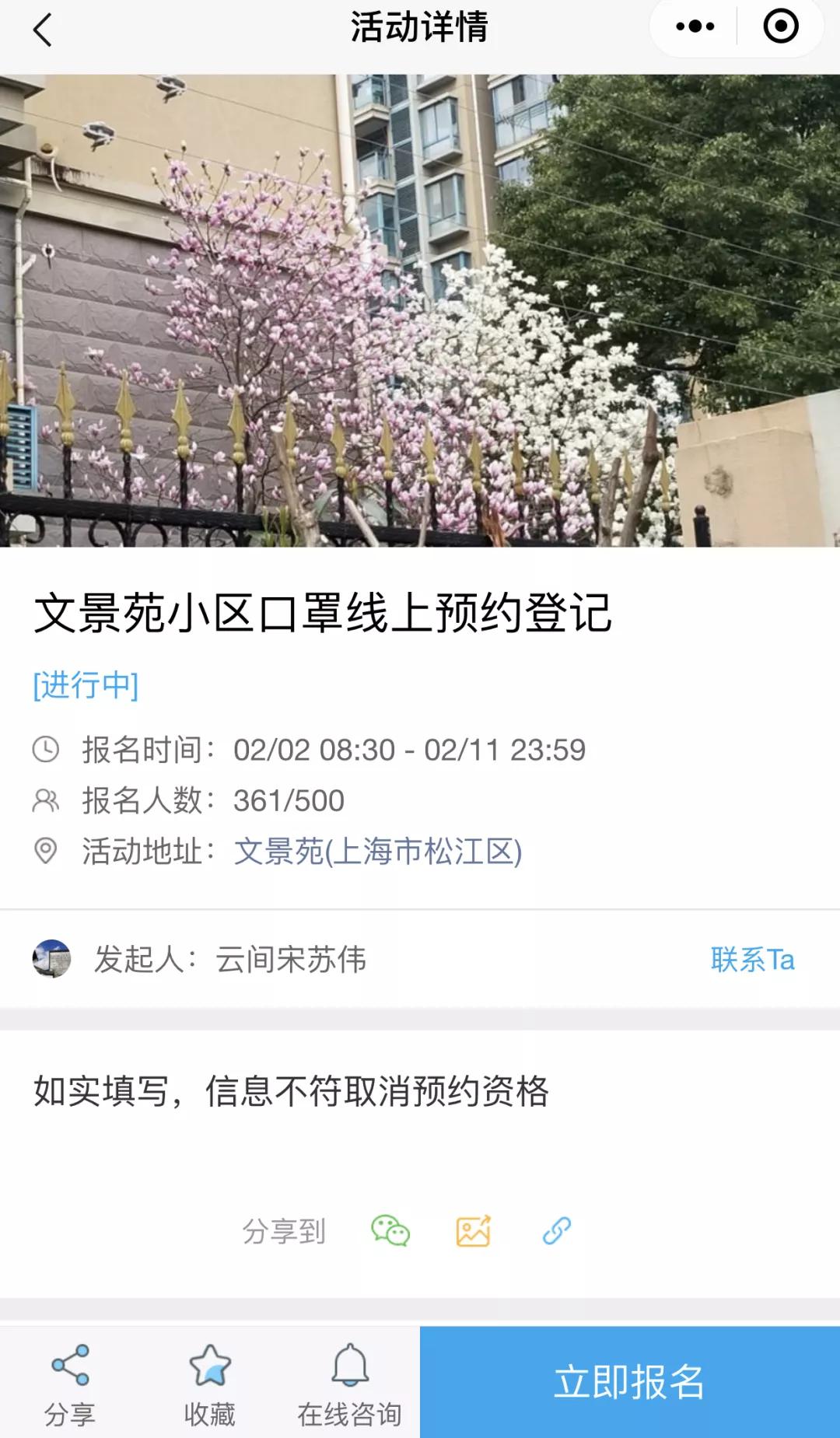Viewport: 840px width, 1438px height.
Task: Tap the location pin beside 活动地址
Action: [x=47, y=851]
